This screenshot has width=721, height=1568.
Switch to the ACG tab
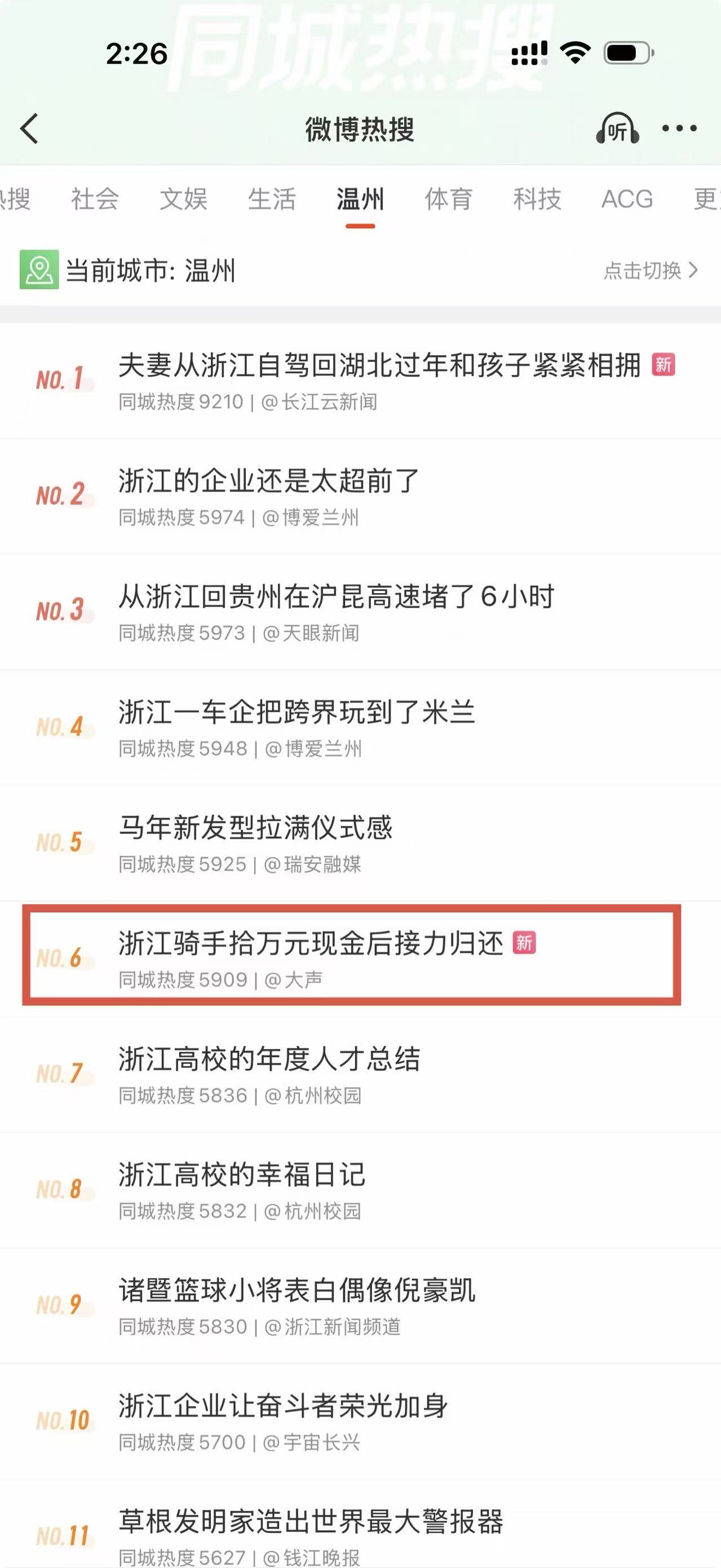(627, 200)
